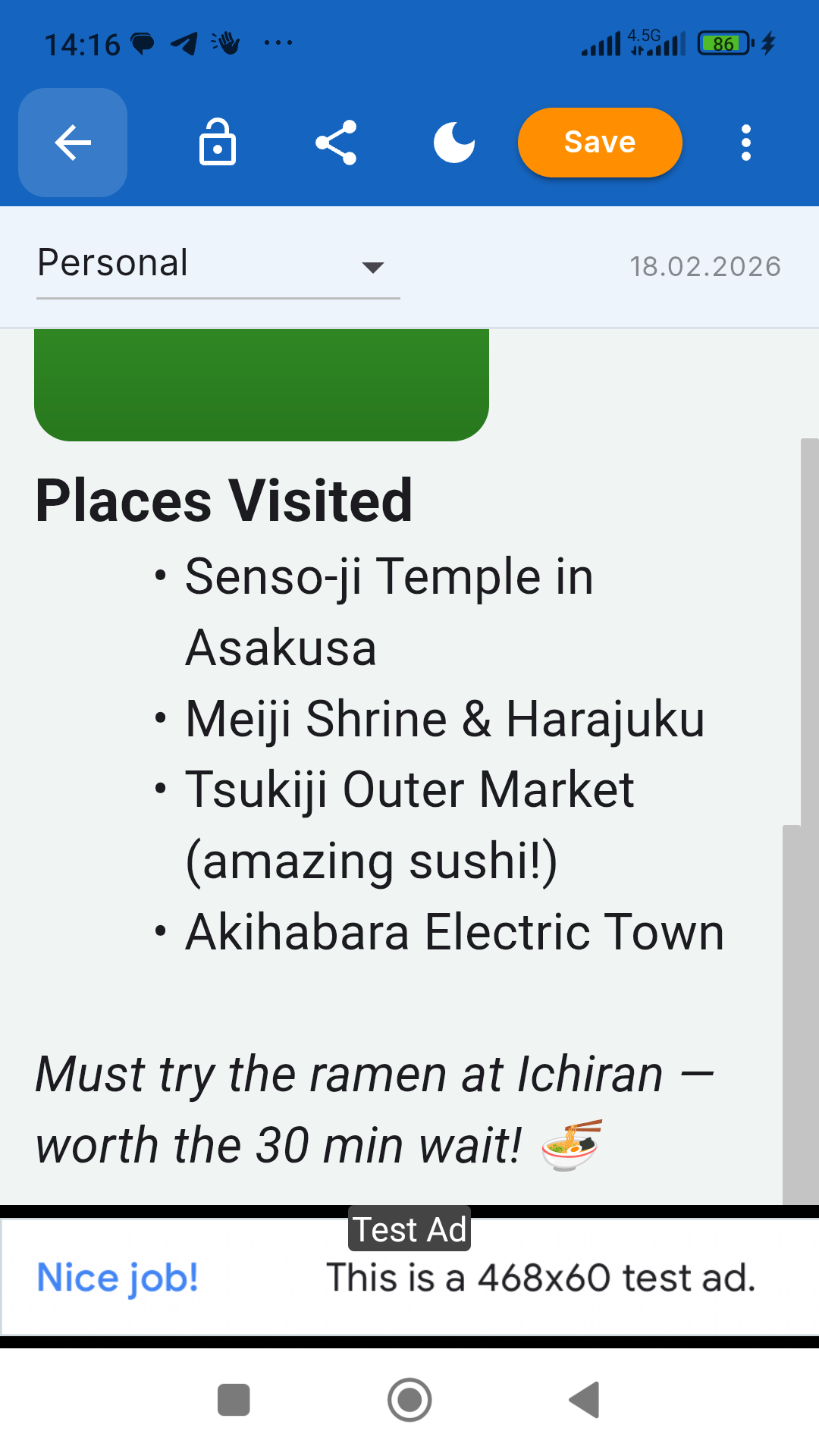Save the note

[600, 143]
